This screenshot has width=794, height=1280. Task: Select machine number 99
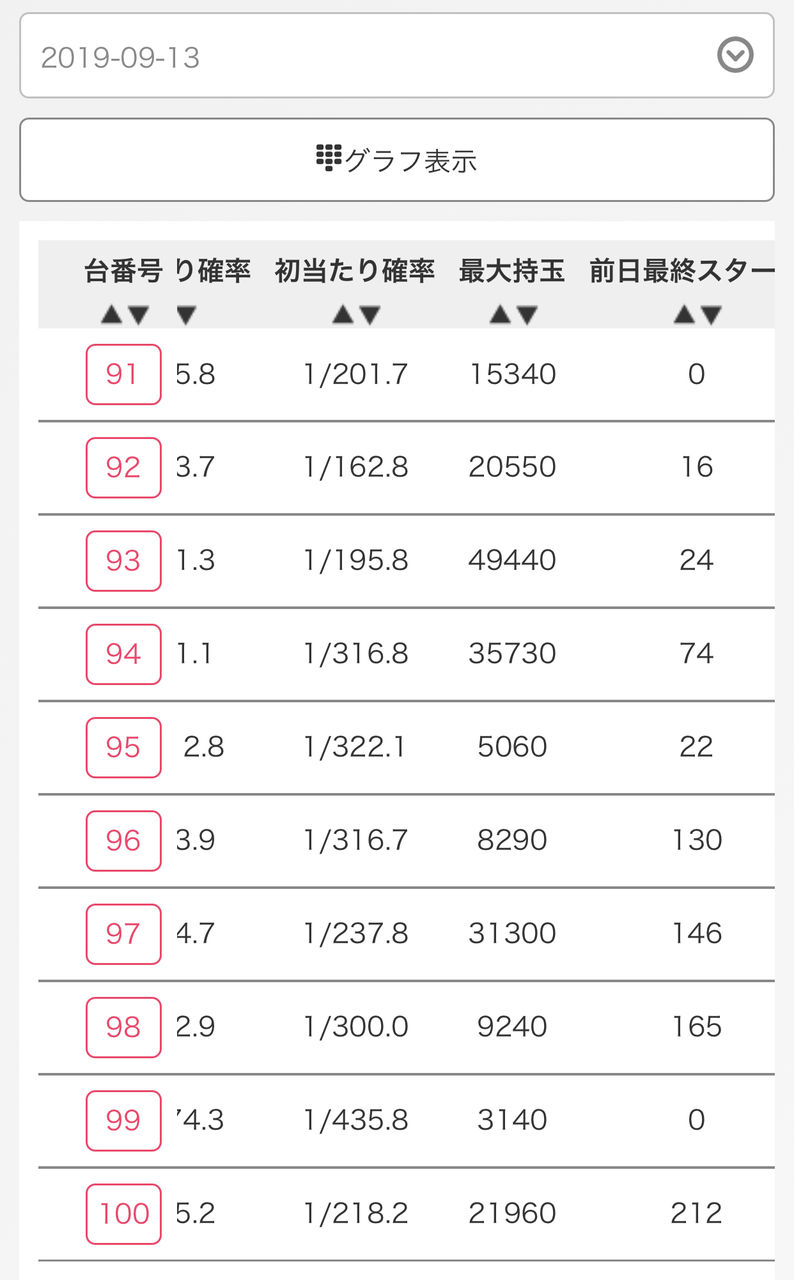(124, 1120)
